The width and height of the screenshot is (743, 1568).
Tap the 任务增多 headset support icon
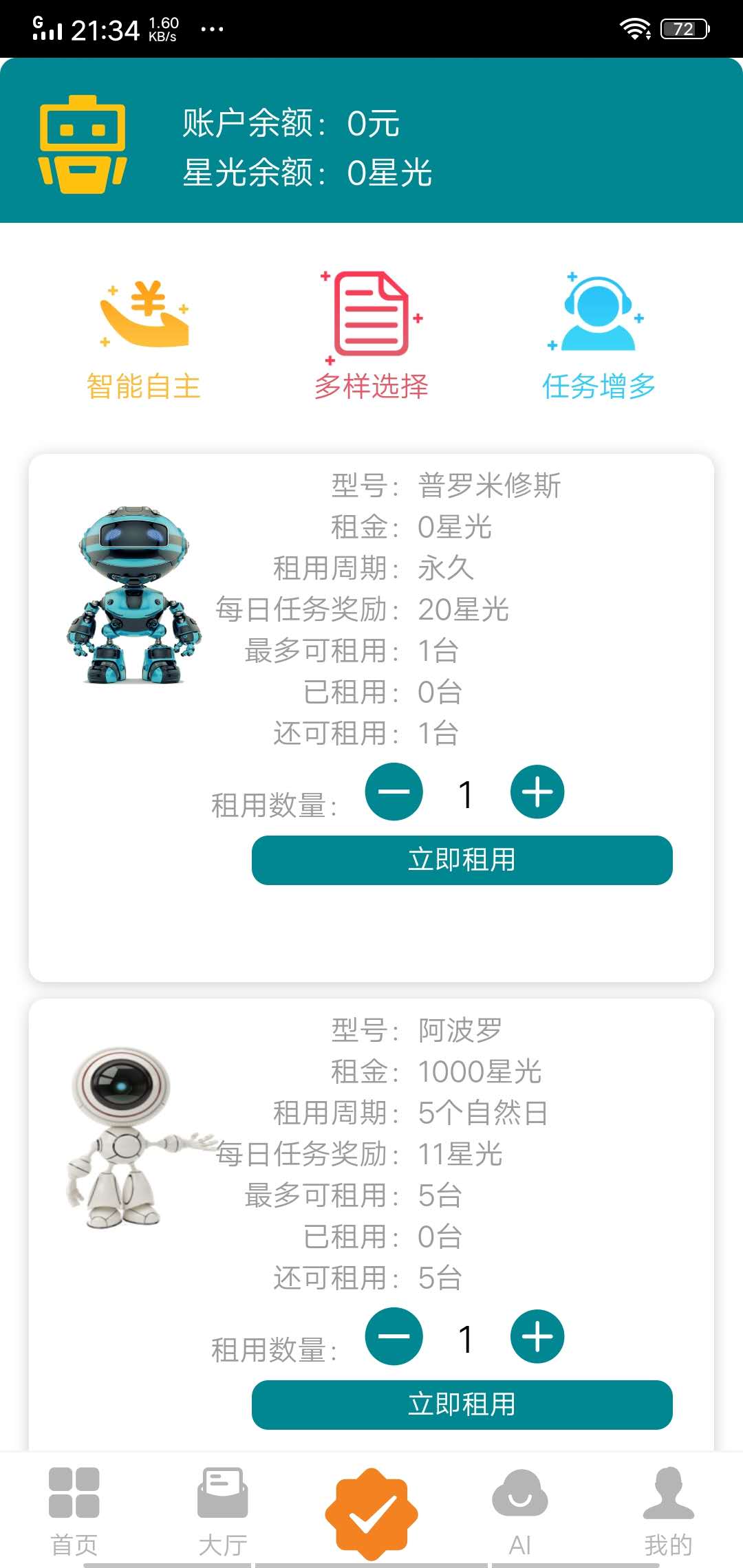[x=597, y=313]
